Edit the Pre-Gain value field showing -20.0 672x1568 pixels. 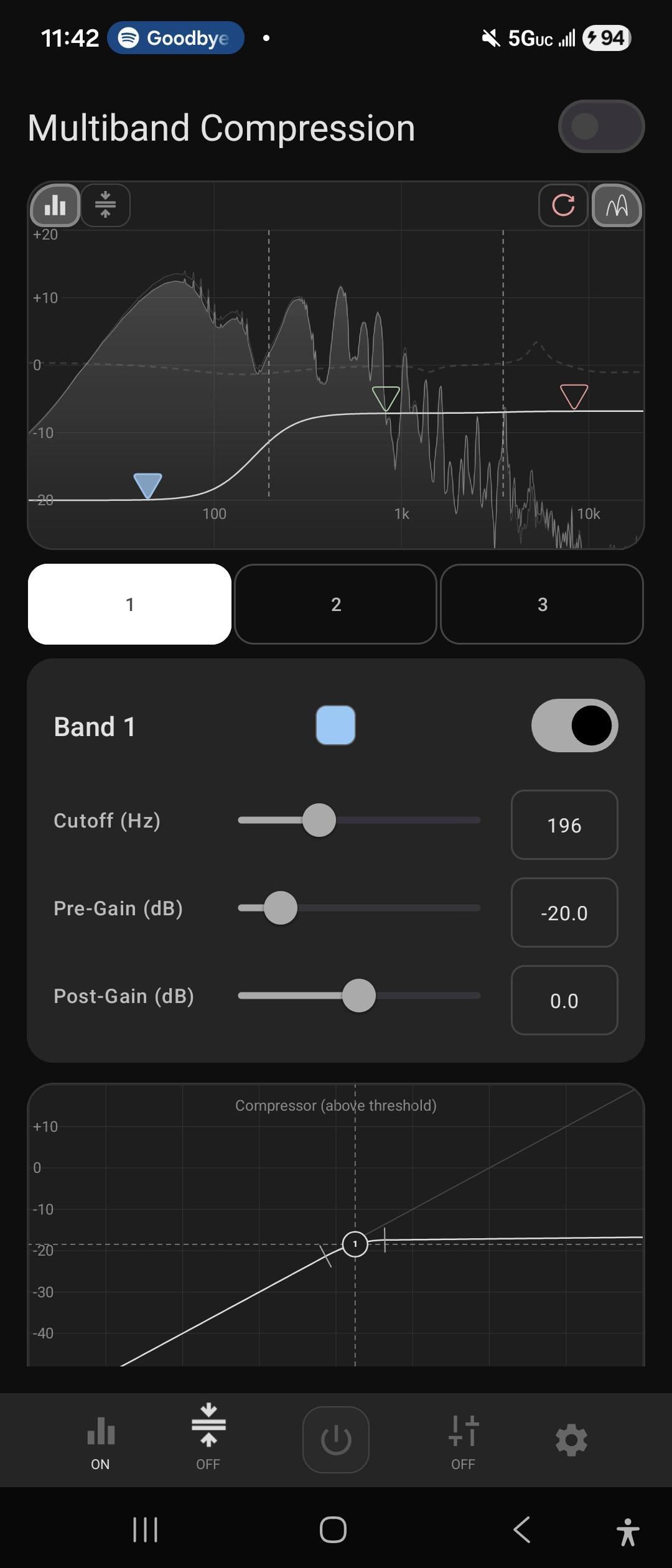point(564,913)
